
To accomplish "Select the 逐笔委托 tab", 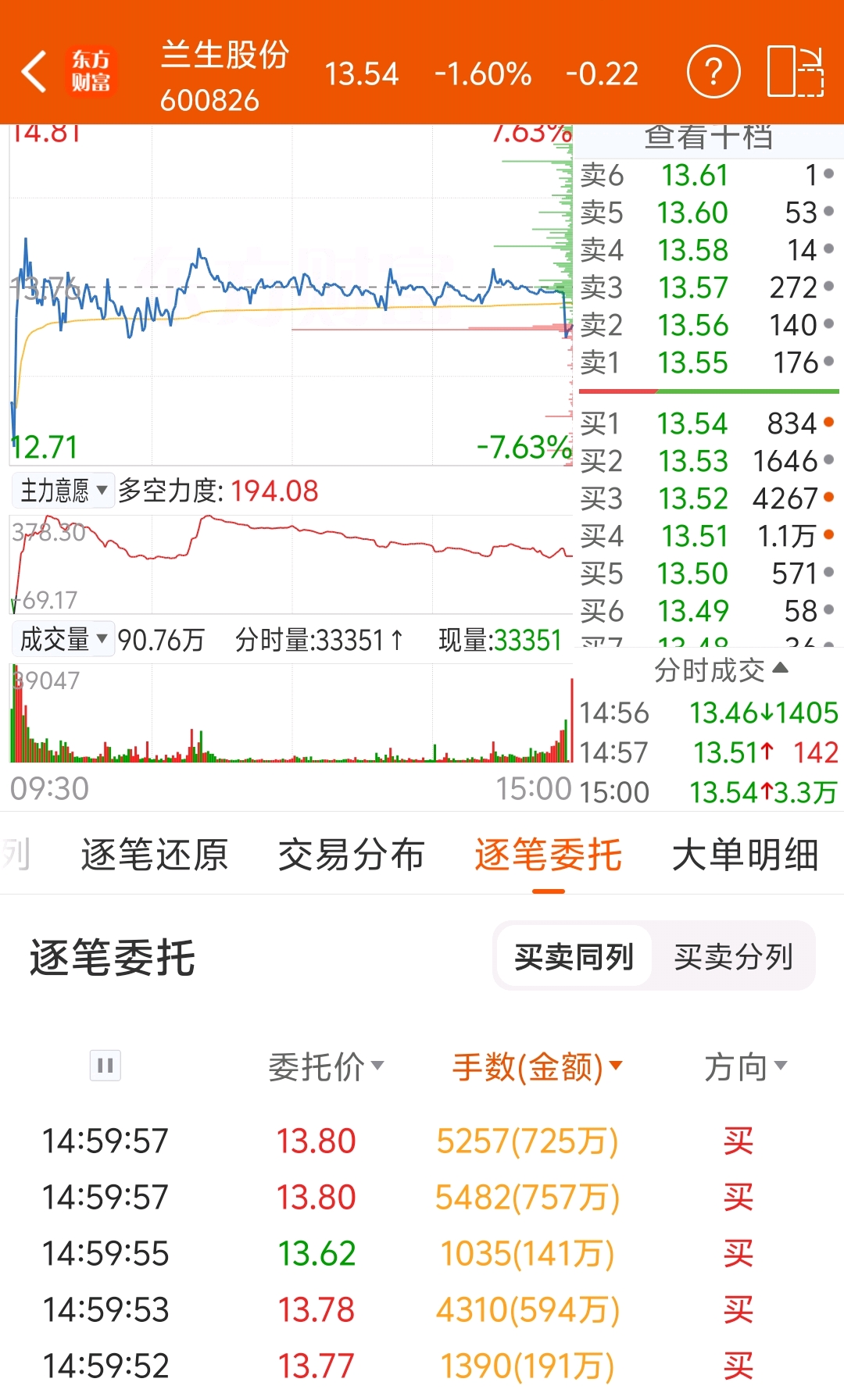I will 549,854.
